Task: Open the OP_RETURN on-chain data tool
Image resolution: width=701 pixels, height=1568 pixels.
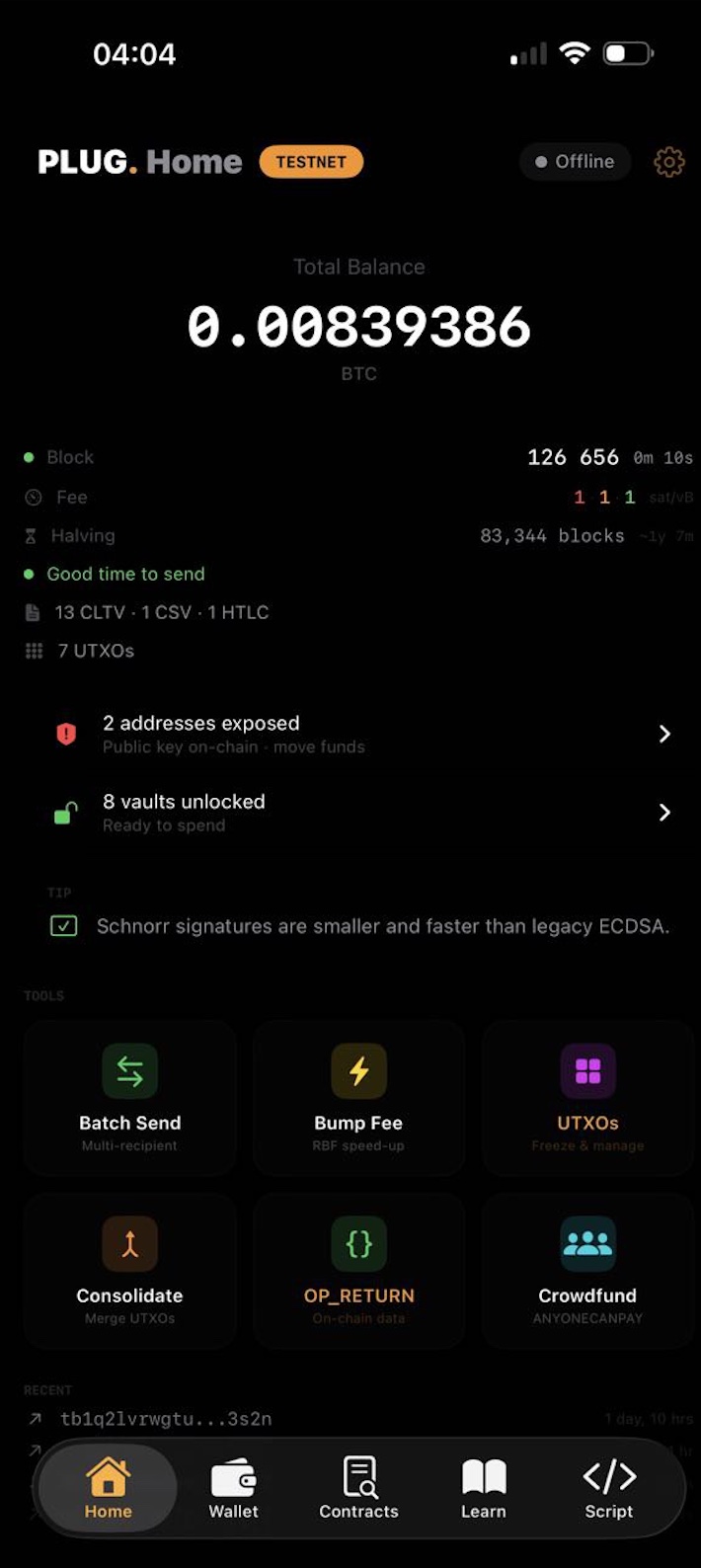Action: 358,1270
